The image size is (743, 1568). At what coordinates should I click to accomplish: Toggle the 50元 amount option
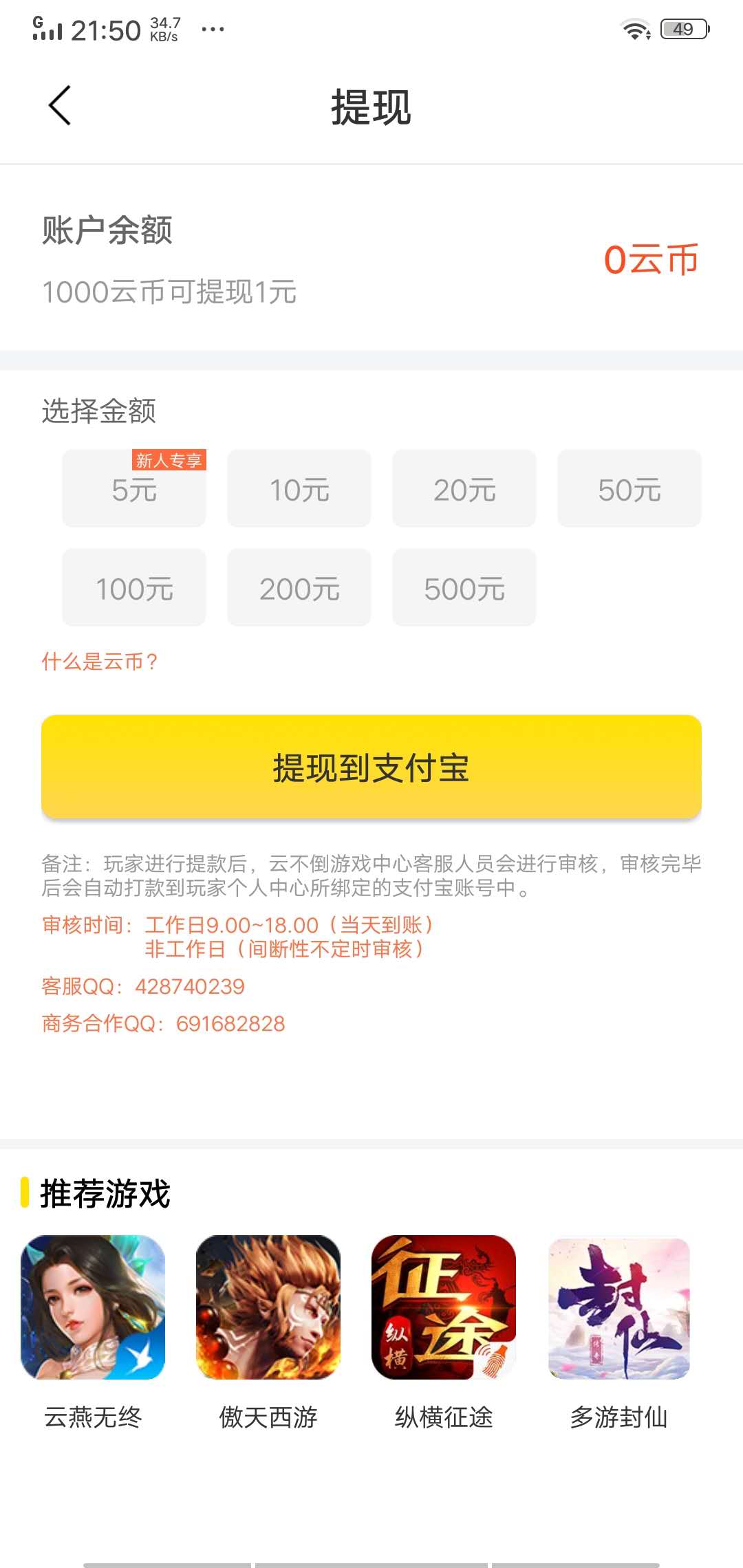[629, 488]
